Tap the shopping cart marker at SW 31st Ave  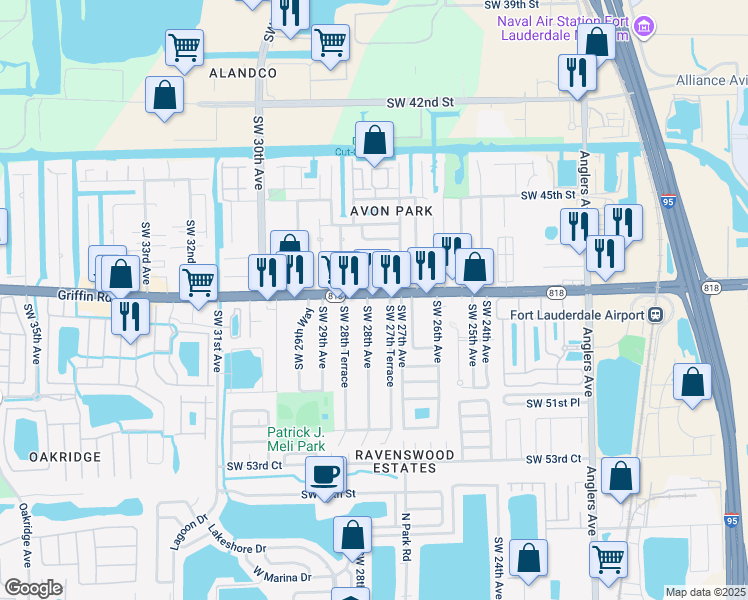[x=199, y=281]
